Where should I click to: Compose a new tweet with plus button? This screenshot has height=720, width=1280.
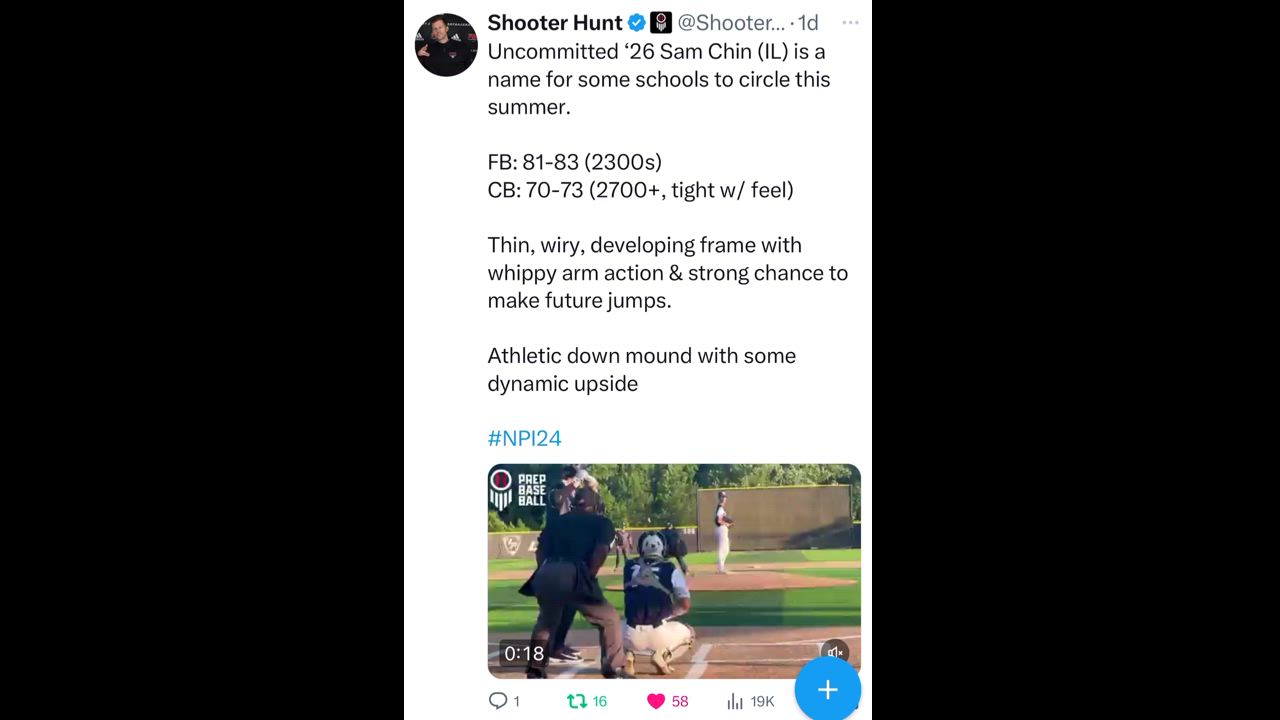pos(827,689)
